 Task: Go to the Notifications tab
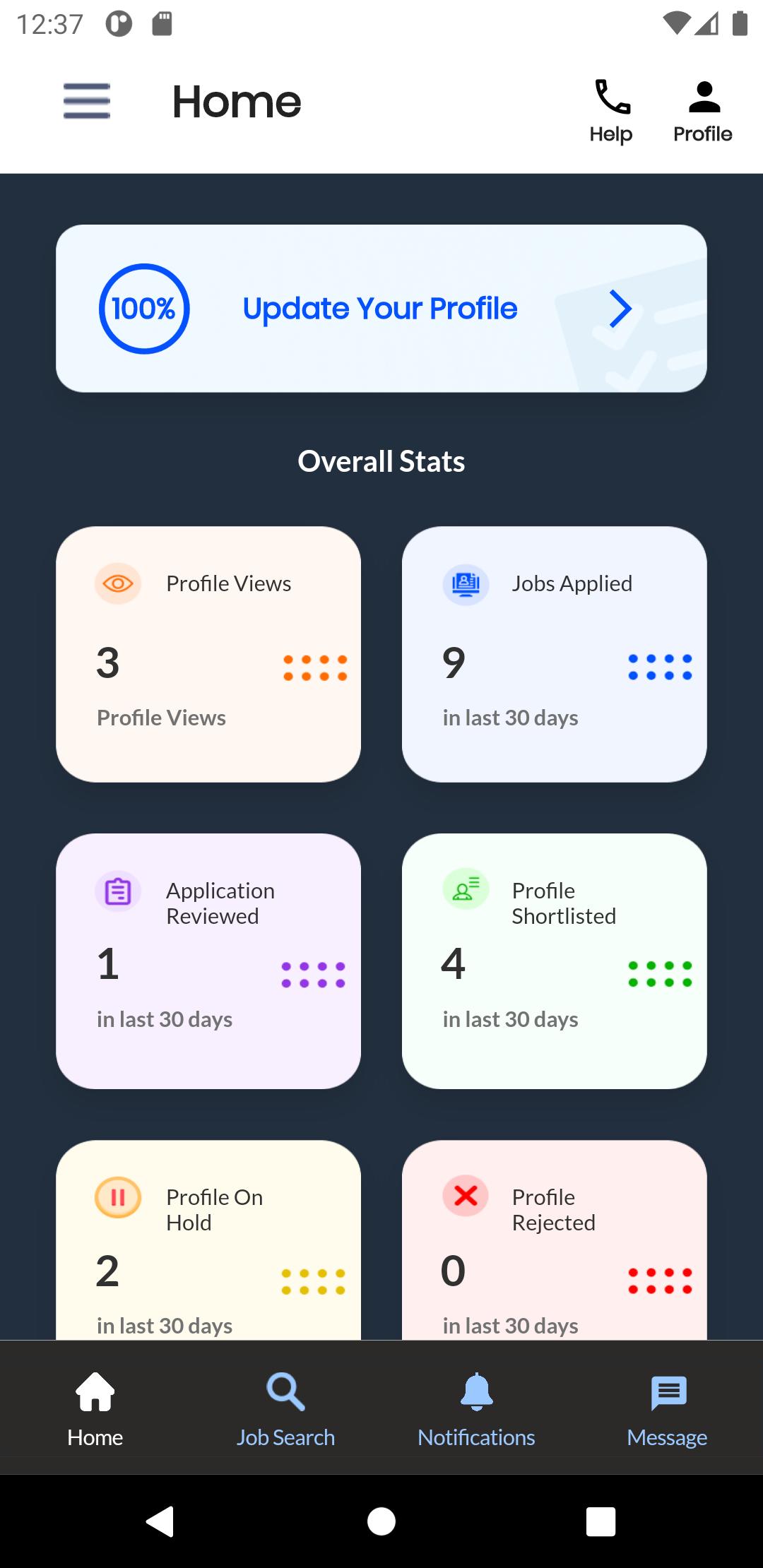tap(477, 1407)
